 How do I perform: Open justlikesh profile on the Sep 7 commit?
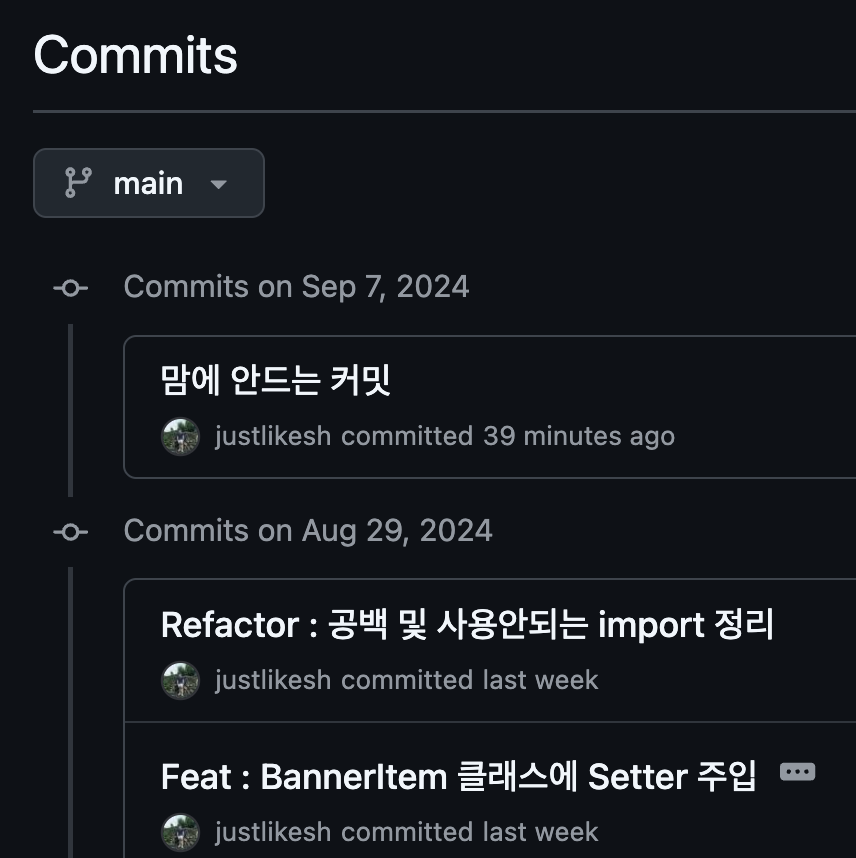272,437
